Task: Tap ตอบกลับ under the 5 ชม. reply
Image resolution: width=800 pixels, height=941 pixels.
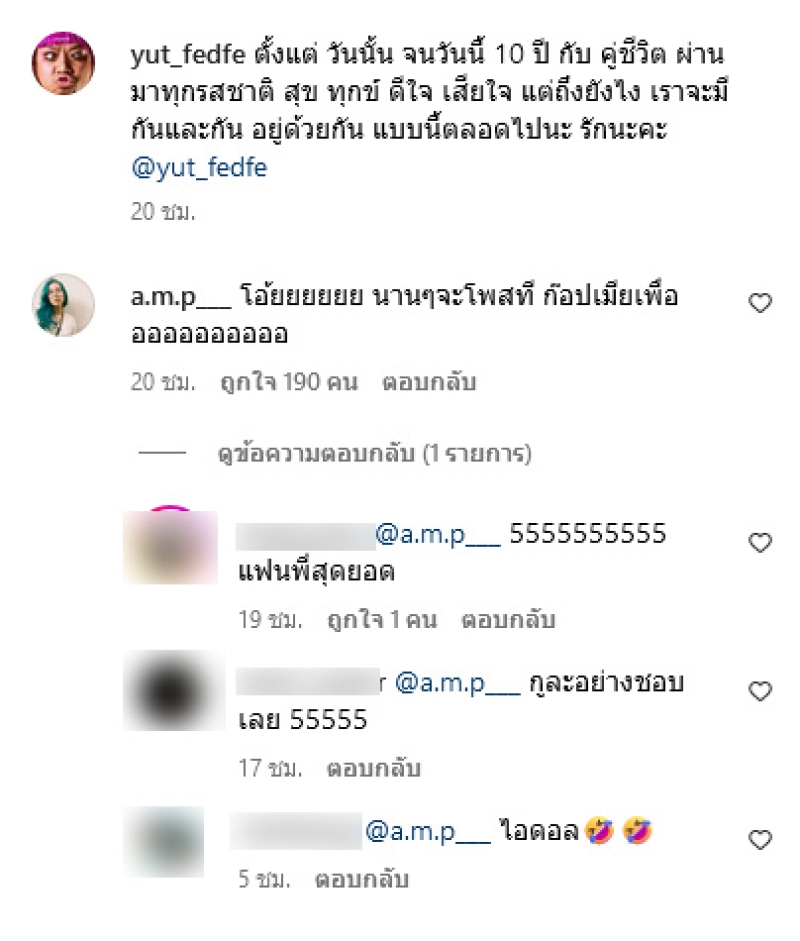Action: tap(361, 881)
